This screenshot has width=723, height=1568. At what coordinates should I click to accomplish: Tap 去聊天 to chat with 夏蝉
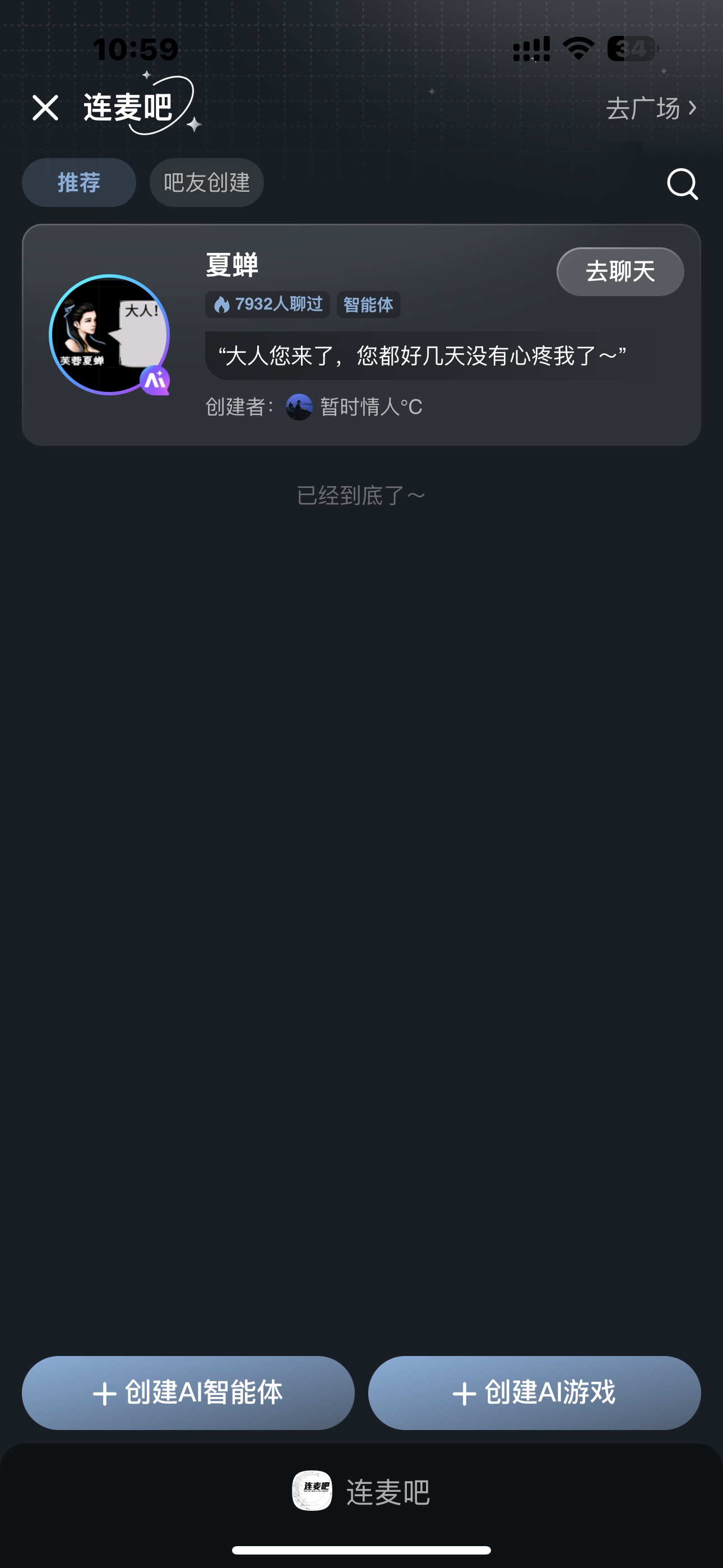[x=620, y=271]
